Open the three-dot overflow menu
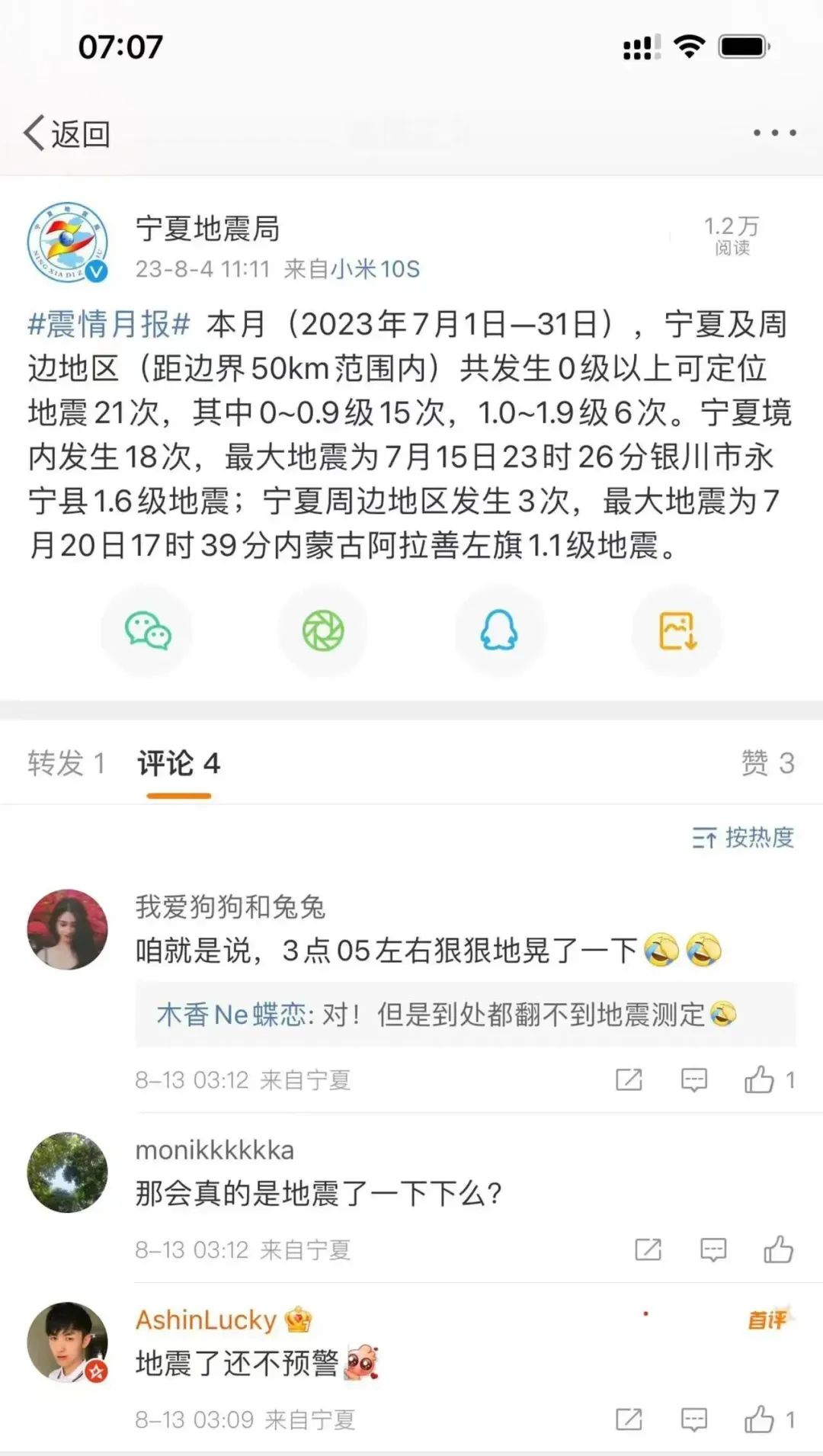The width and height of the screenshot is (823, 1456). (x=774, y=133)
